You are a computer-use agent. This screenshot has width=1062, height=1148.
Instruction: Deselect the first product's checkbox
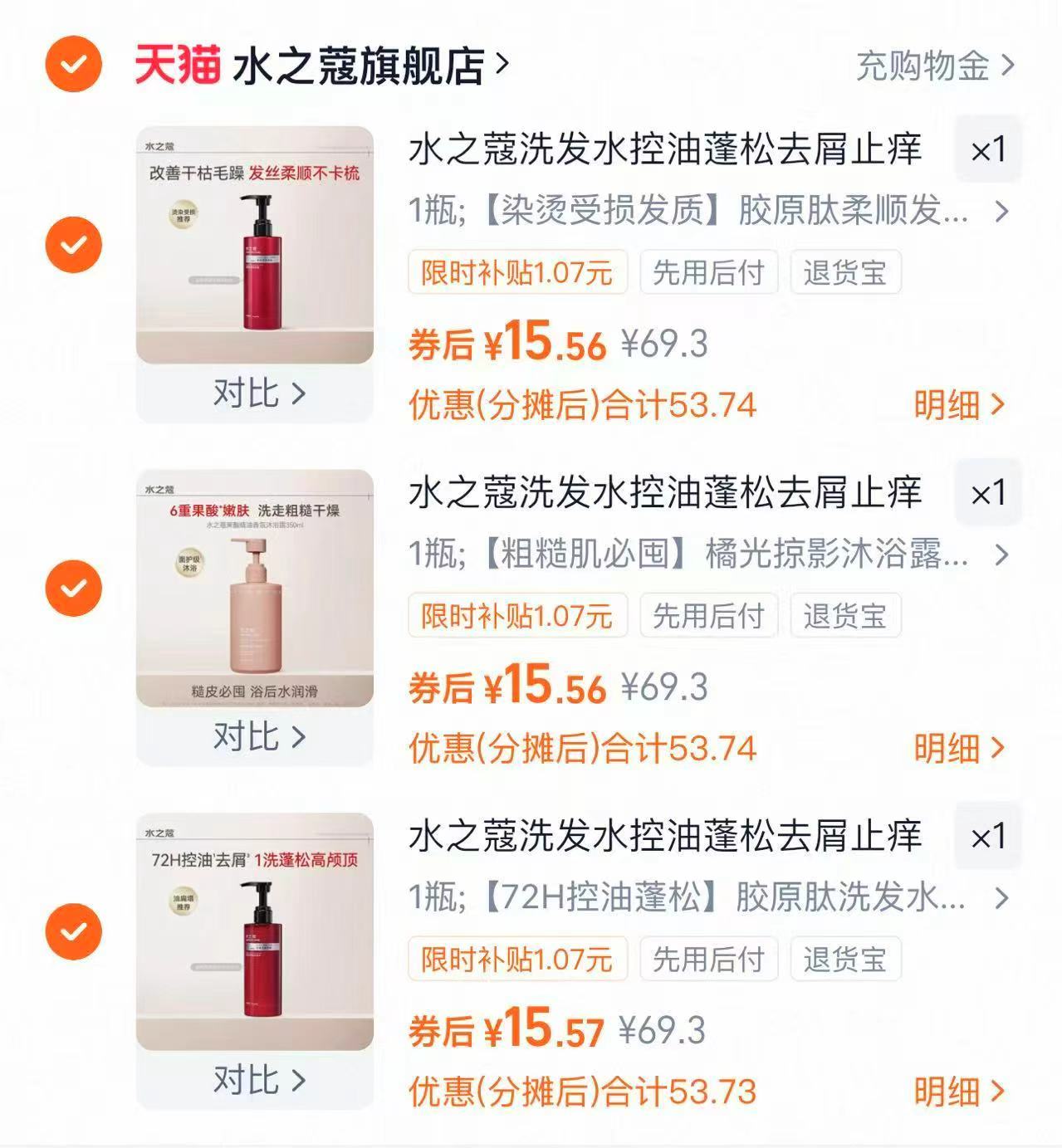click(72, 243)
